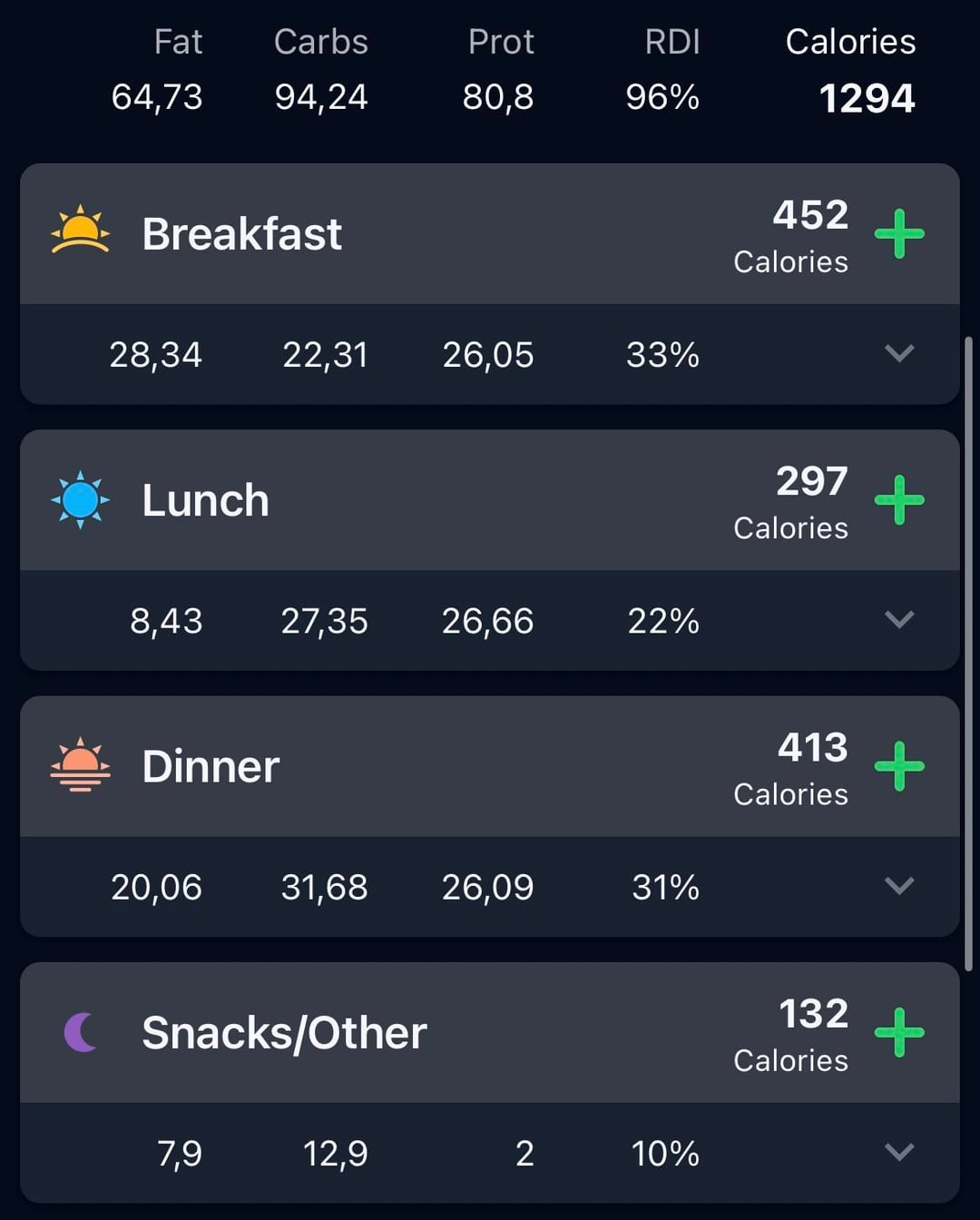The height and width of the screenshot is (1220, 980).
Task: Expand the Dinner details chevron
Action: (899, 885)
